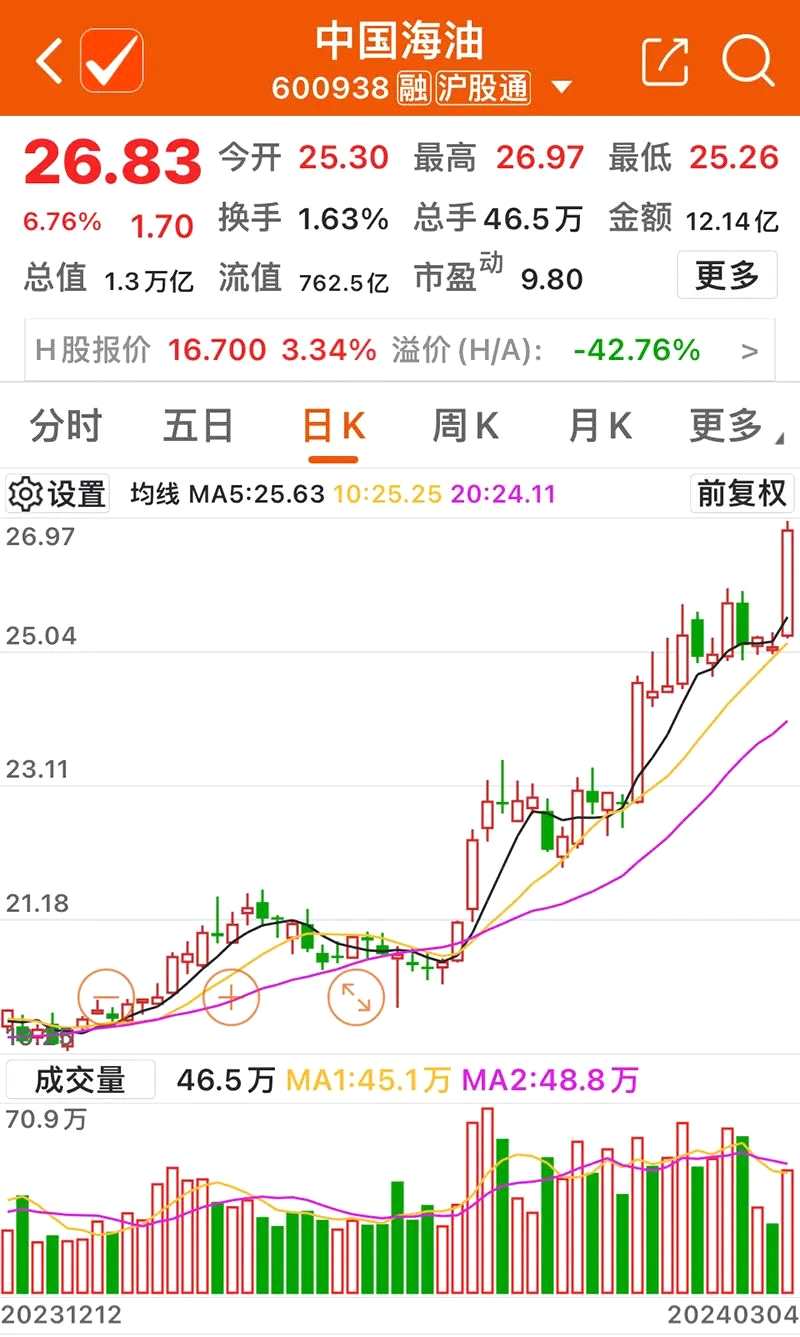
Task: Zoom in the K-line with plus button
Action: [231, 997]
